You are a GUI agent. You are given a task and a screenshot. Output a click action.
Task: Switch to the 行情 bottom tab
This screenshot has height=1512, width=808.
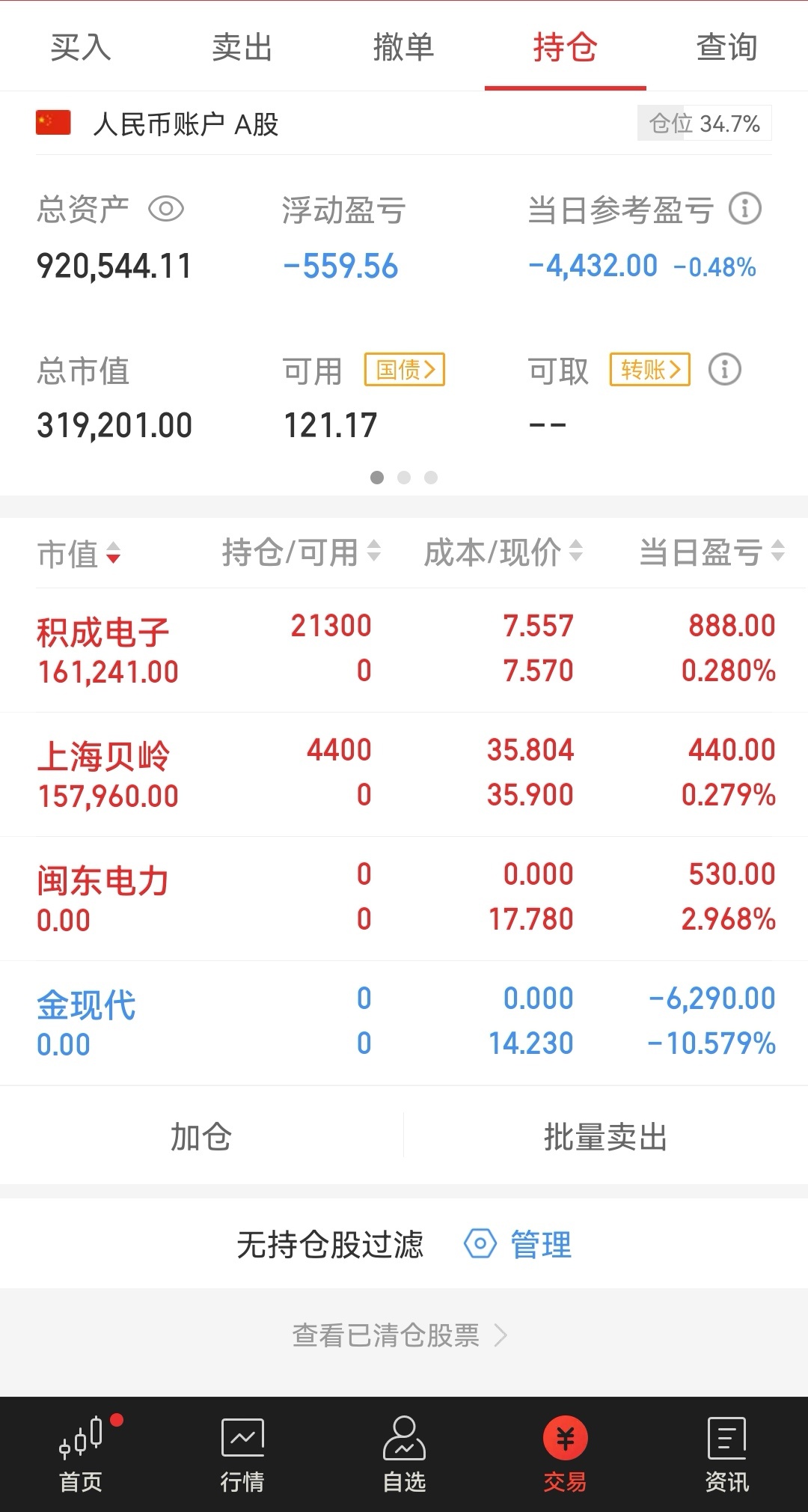[242, 1454]
